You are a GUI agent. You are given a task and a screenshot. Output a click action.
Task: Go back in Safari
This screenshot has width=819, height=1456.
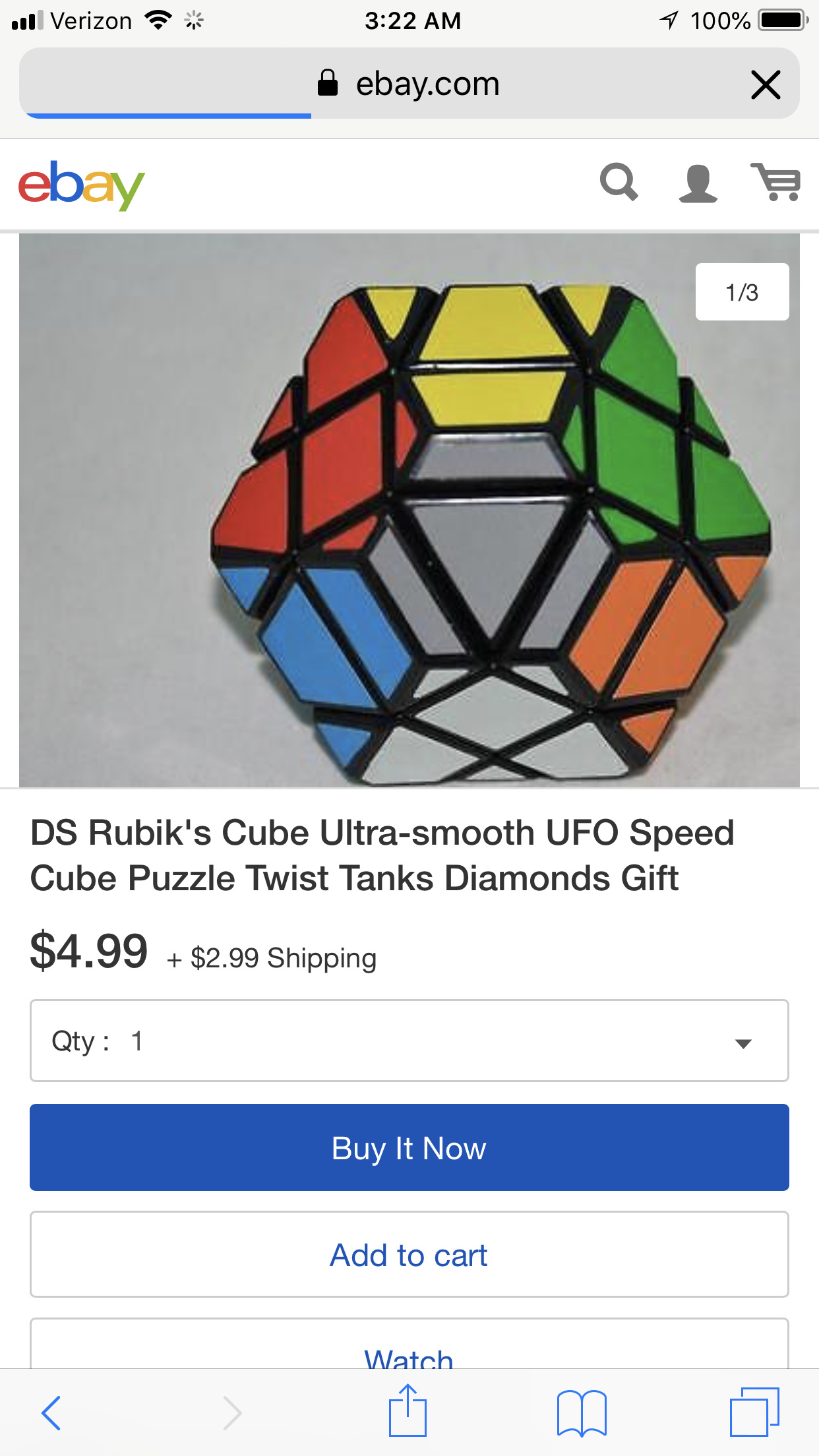point(51,1412)
